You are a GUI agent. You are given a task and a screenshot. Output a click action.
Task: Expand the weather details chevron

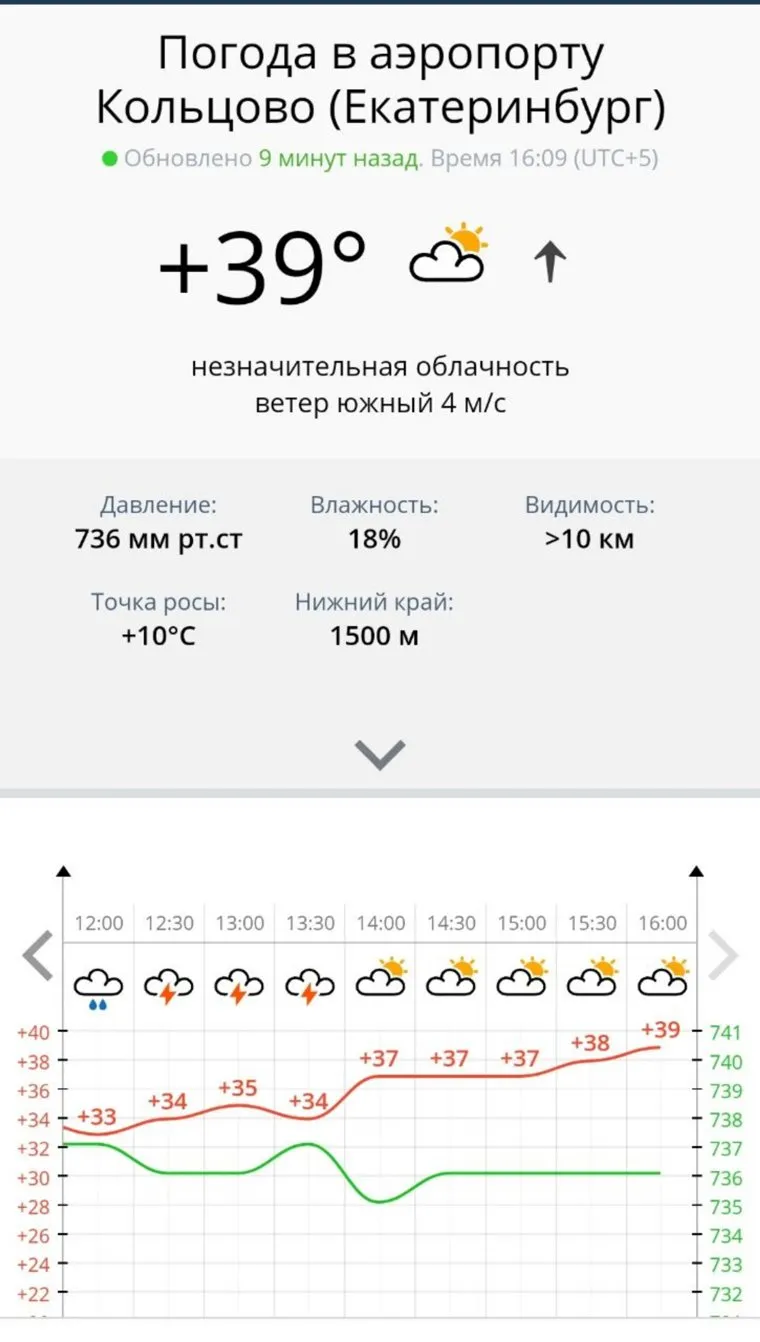380,754
